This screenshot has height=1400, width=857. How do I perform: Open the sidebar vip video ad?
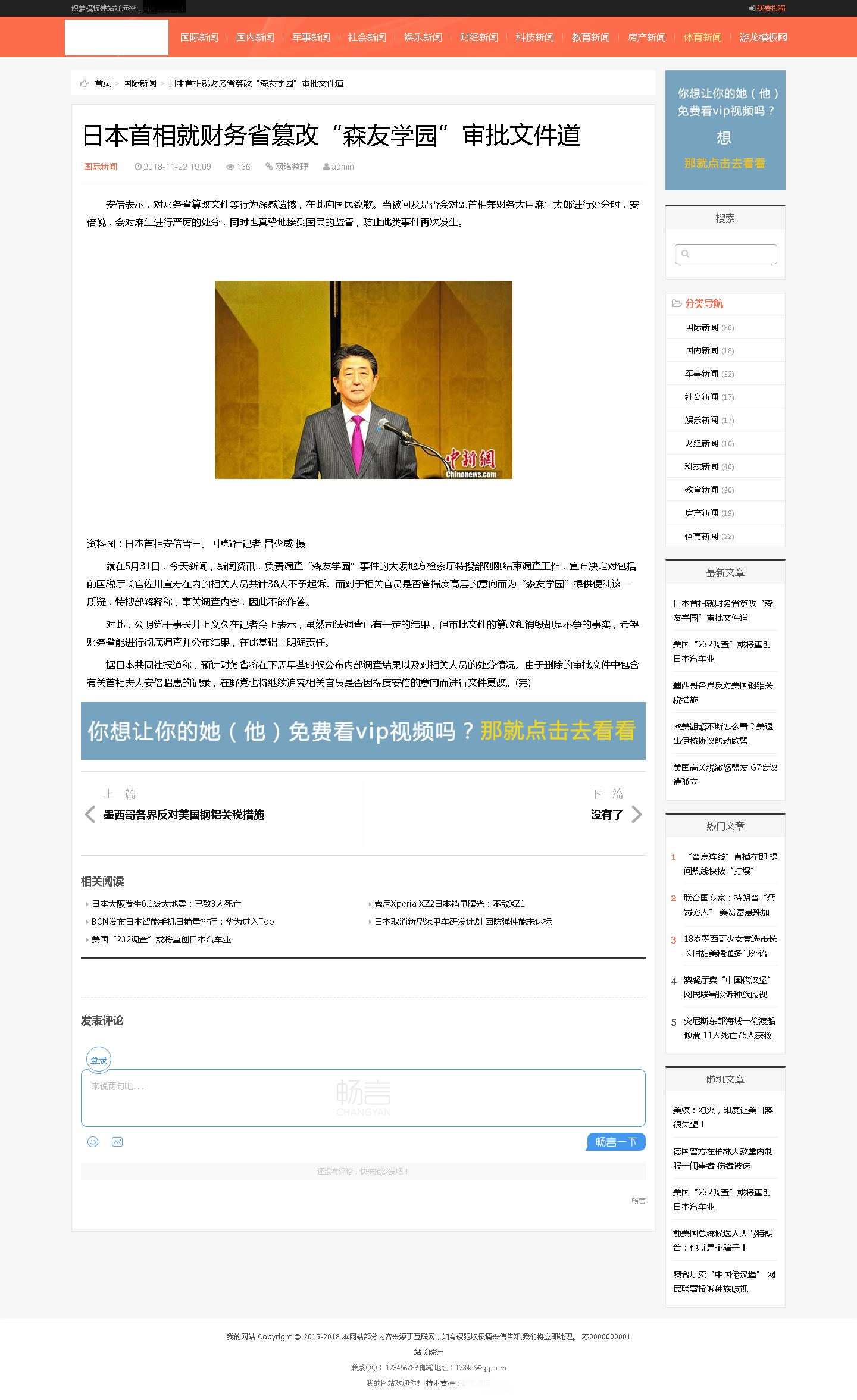click(x=725, y=130)
